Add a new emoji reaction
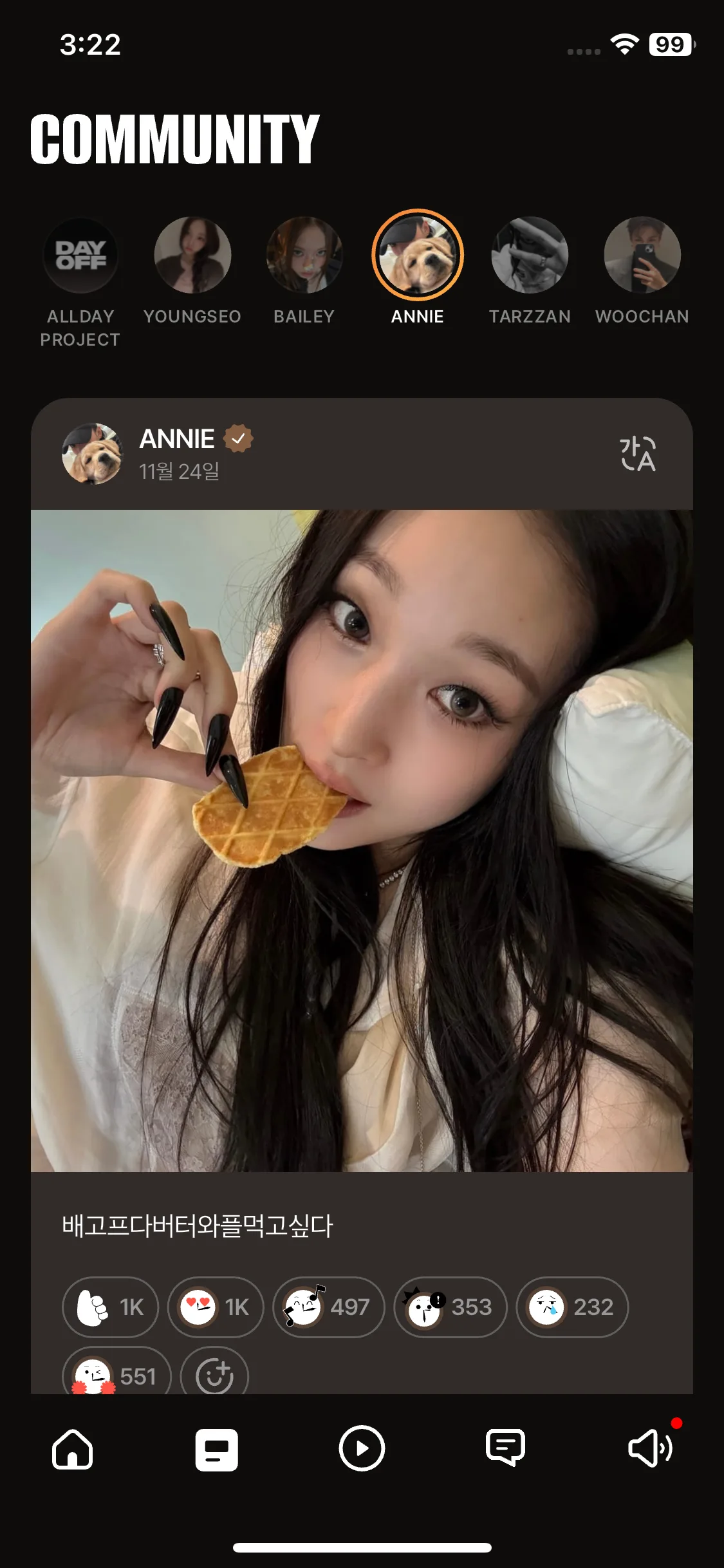The height and width of the screenshot is (1568, 724). coord(214,1376)
